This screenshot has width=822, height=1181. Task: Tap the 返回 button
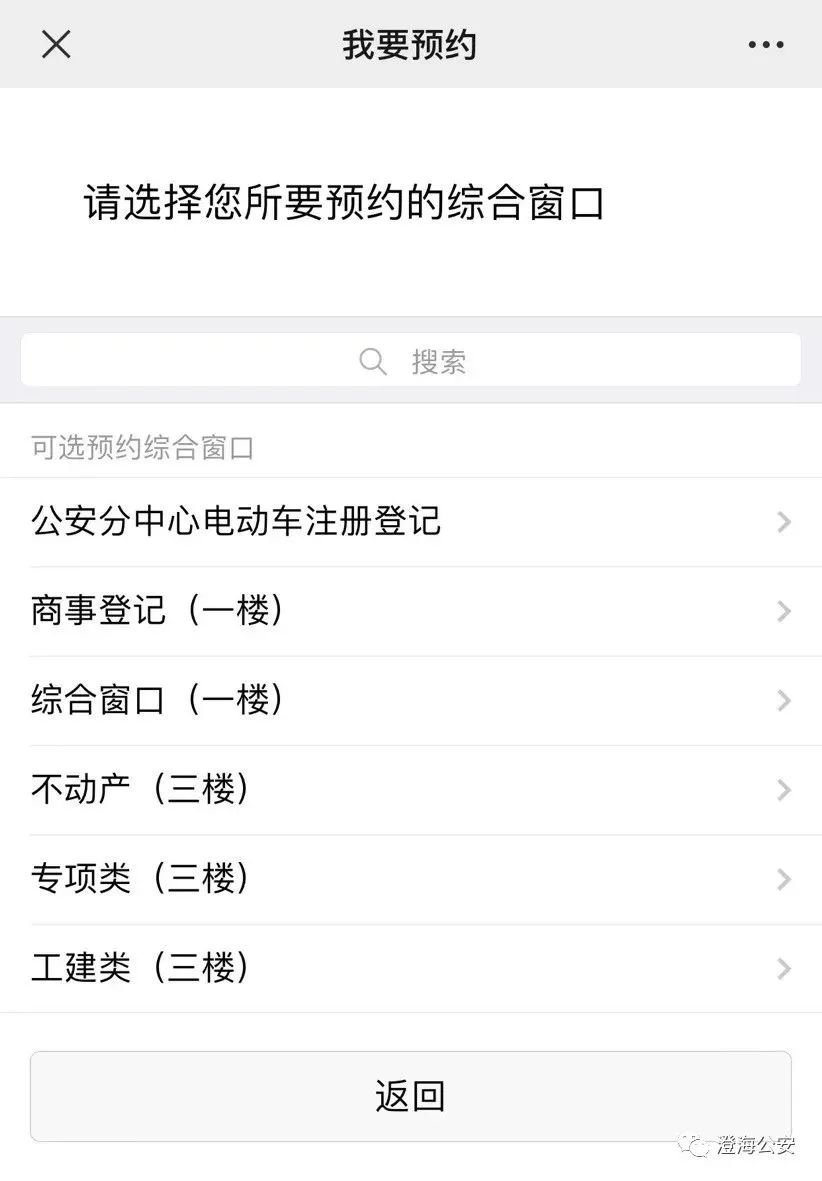[x=411, y=1096]
